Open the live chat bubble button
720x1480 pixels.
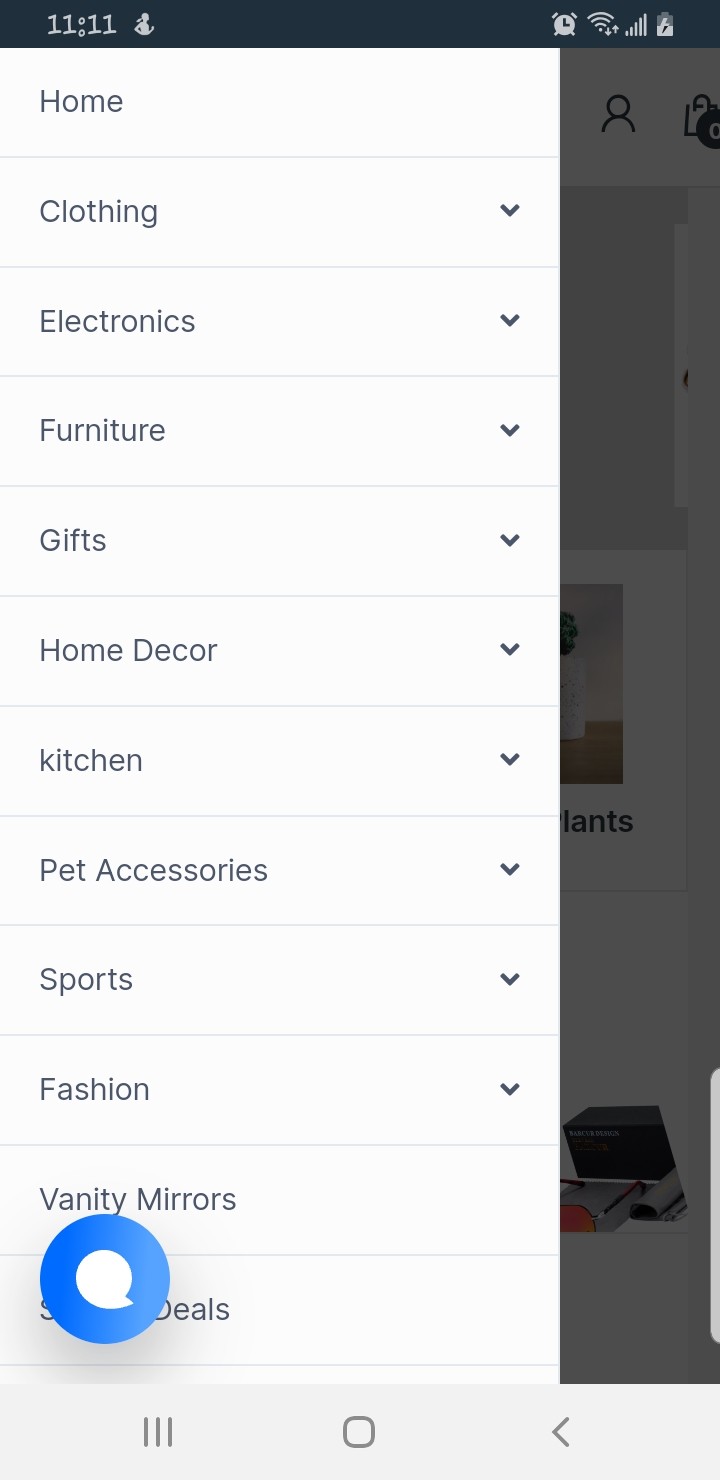105,1279
